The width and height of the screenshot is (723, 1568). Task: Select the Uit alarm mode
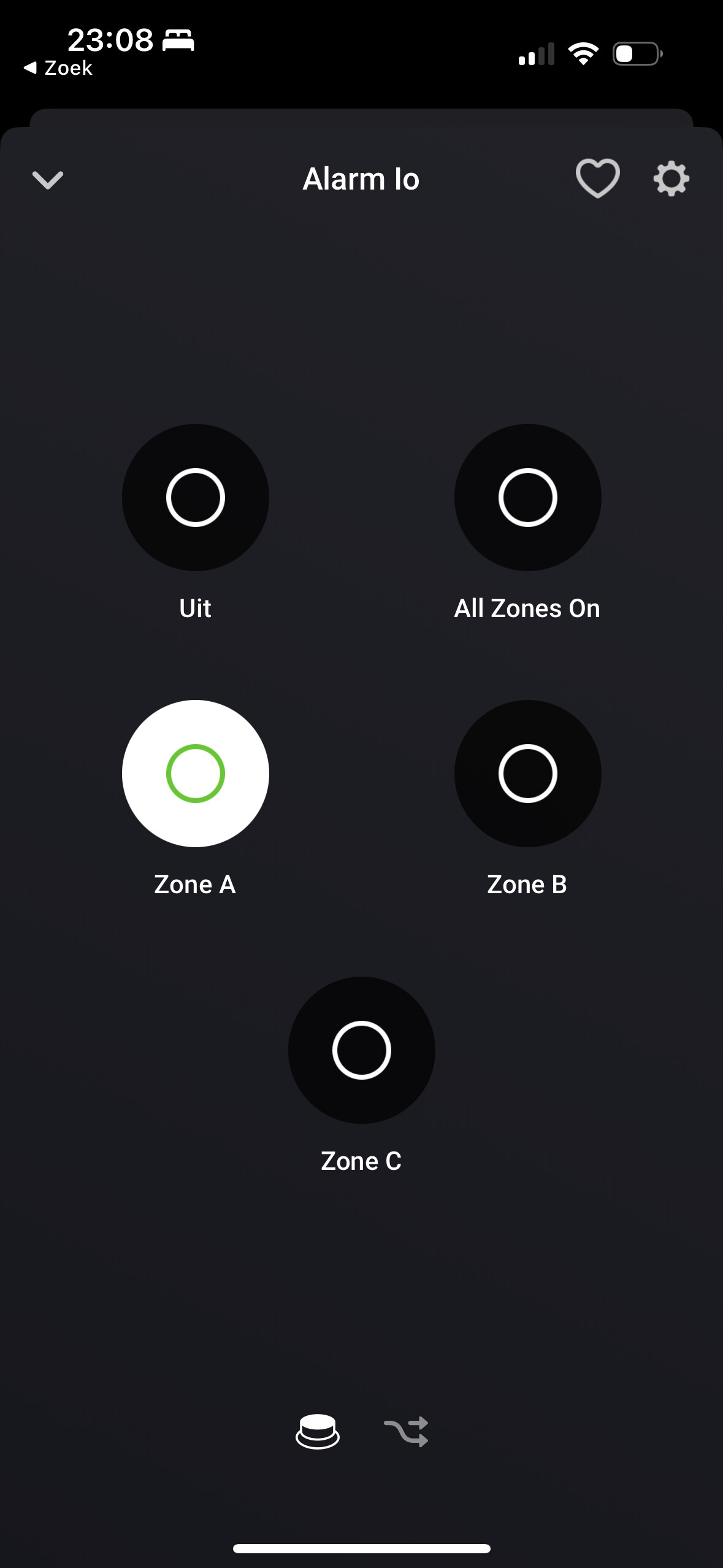click(x=195, y=498)
